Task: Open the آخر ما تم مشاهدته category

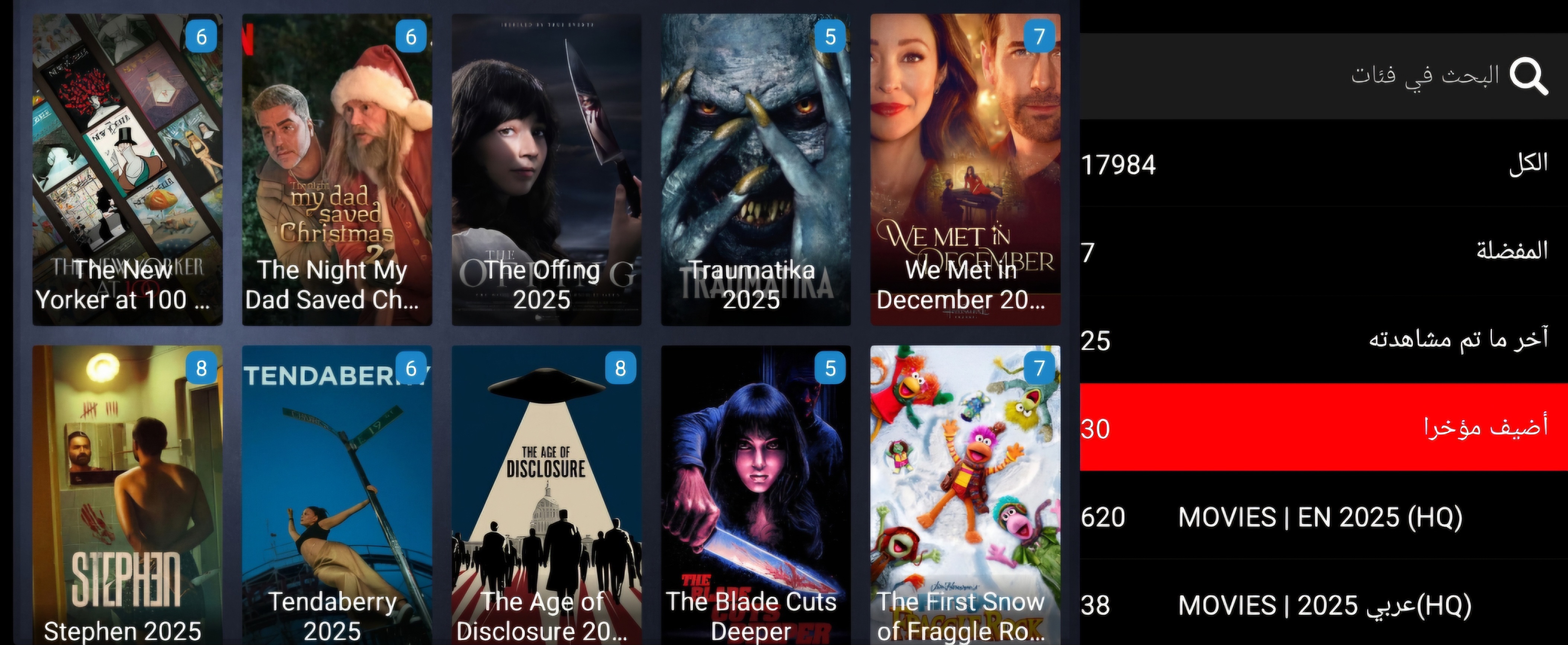Action: pyautogui.click(x=1323, y=340)
